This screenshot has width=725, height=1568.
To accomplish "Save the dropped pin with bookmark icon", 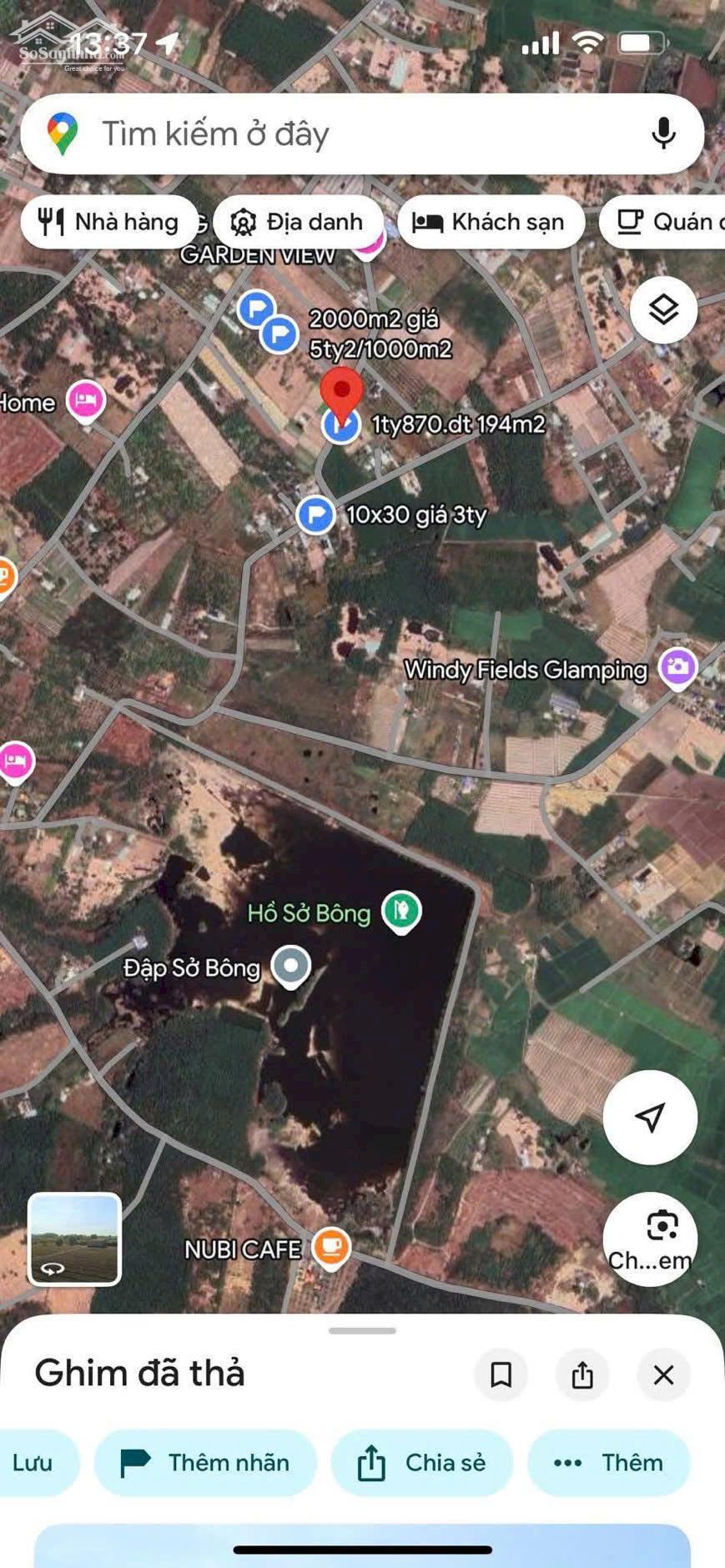I will (501, 1375).
